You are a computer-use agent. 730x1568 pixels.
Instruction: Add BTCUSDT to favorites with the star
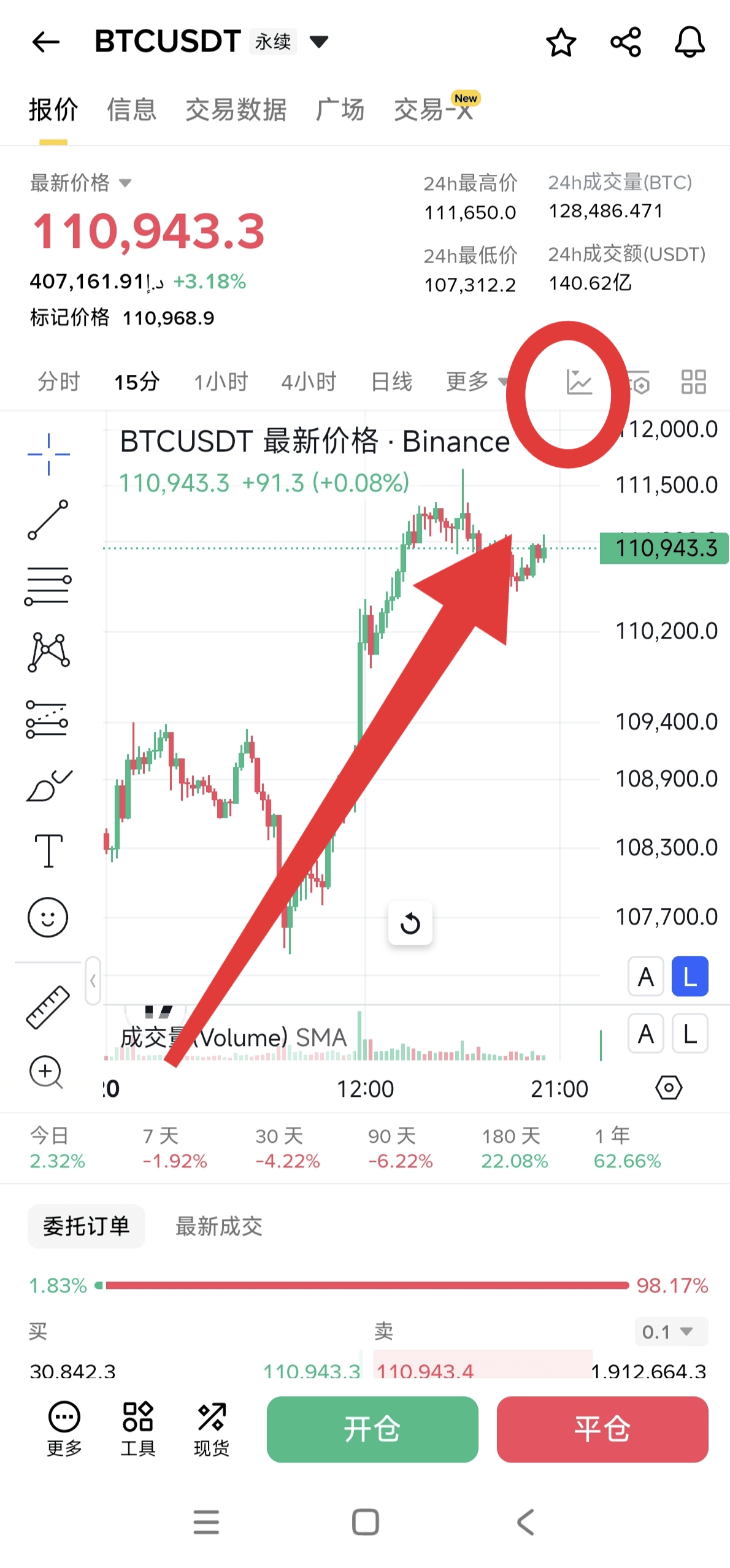[x=561, y=42]
